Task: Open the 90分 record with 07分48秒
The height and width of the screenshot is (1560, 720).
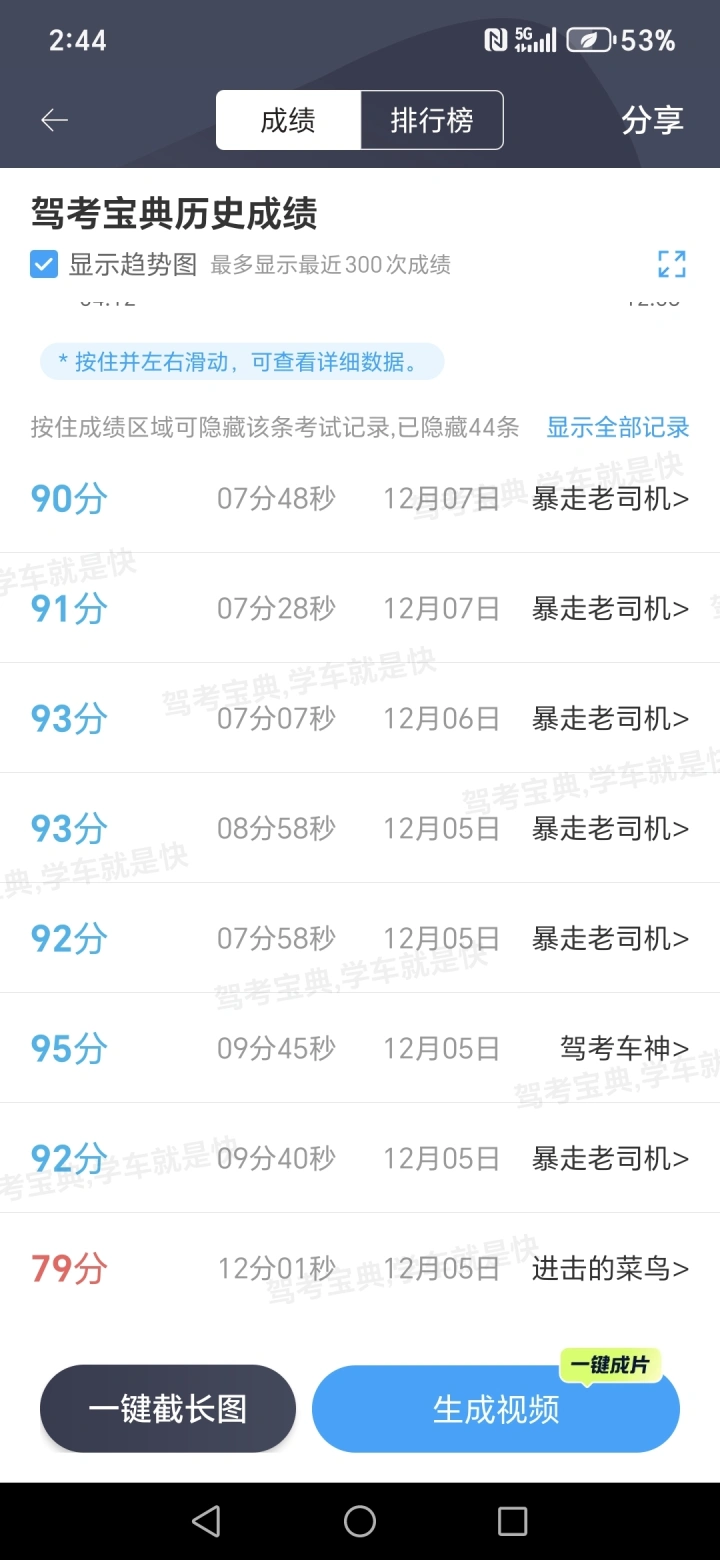Action: [360, 498]
